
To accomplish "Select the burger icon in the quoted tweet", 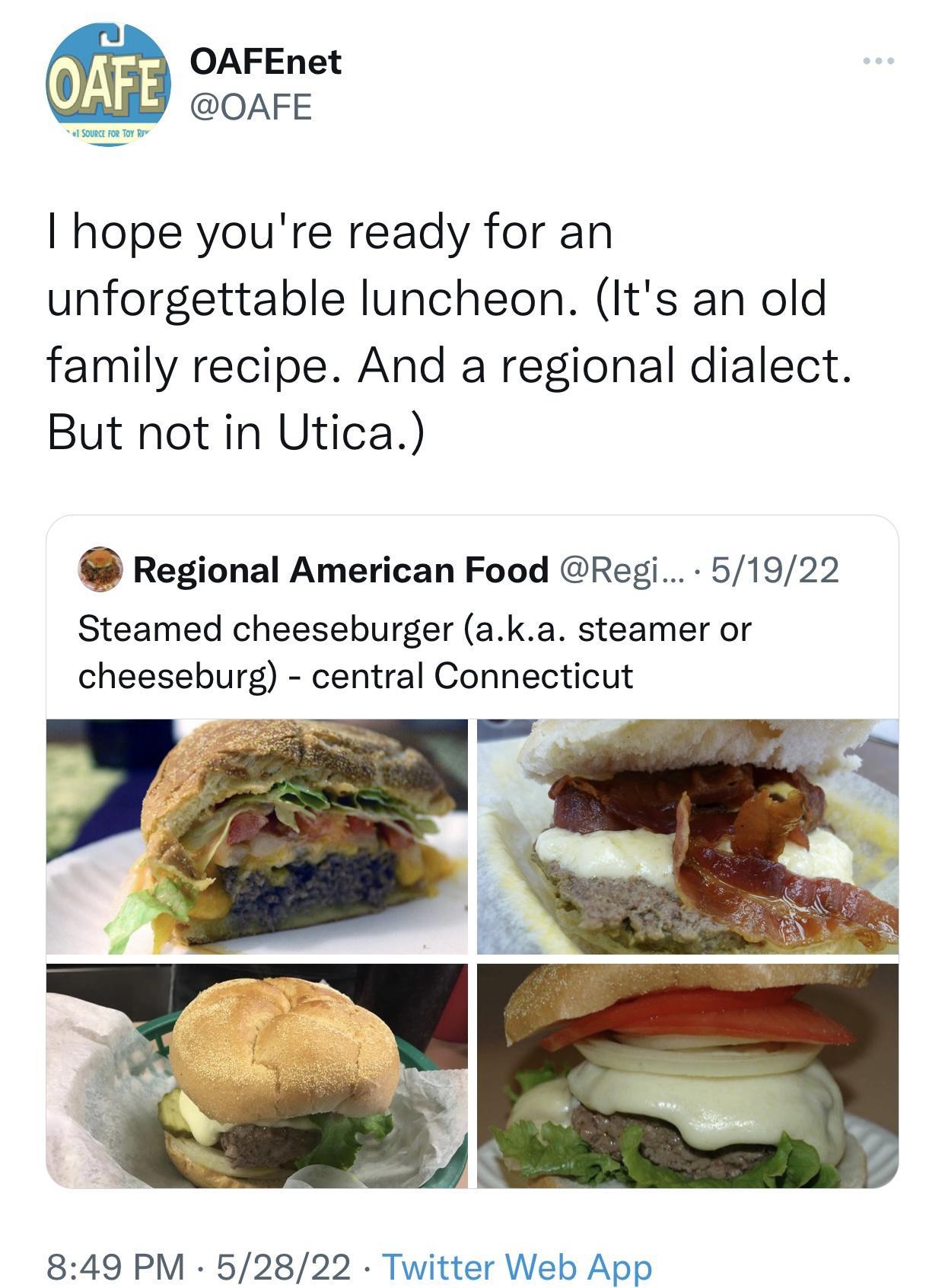I will (x=99, y=570).
